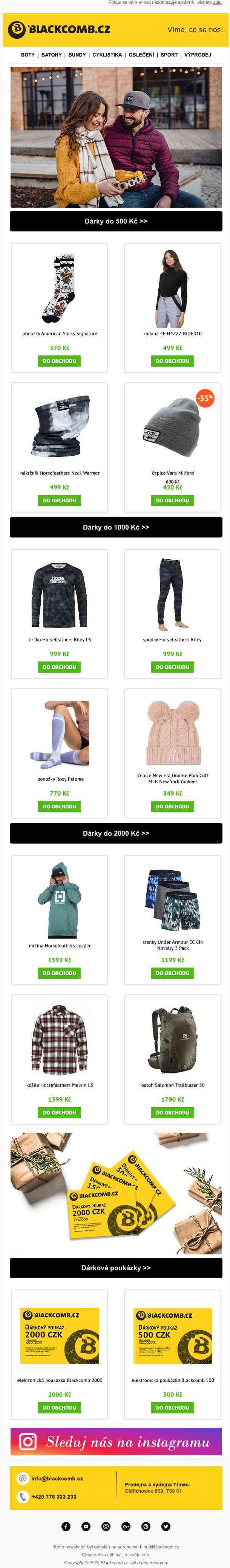Open Dárky do 2000 Kč banner
This screenshot has width=230, height=1568.
click(x=116, y=833)
